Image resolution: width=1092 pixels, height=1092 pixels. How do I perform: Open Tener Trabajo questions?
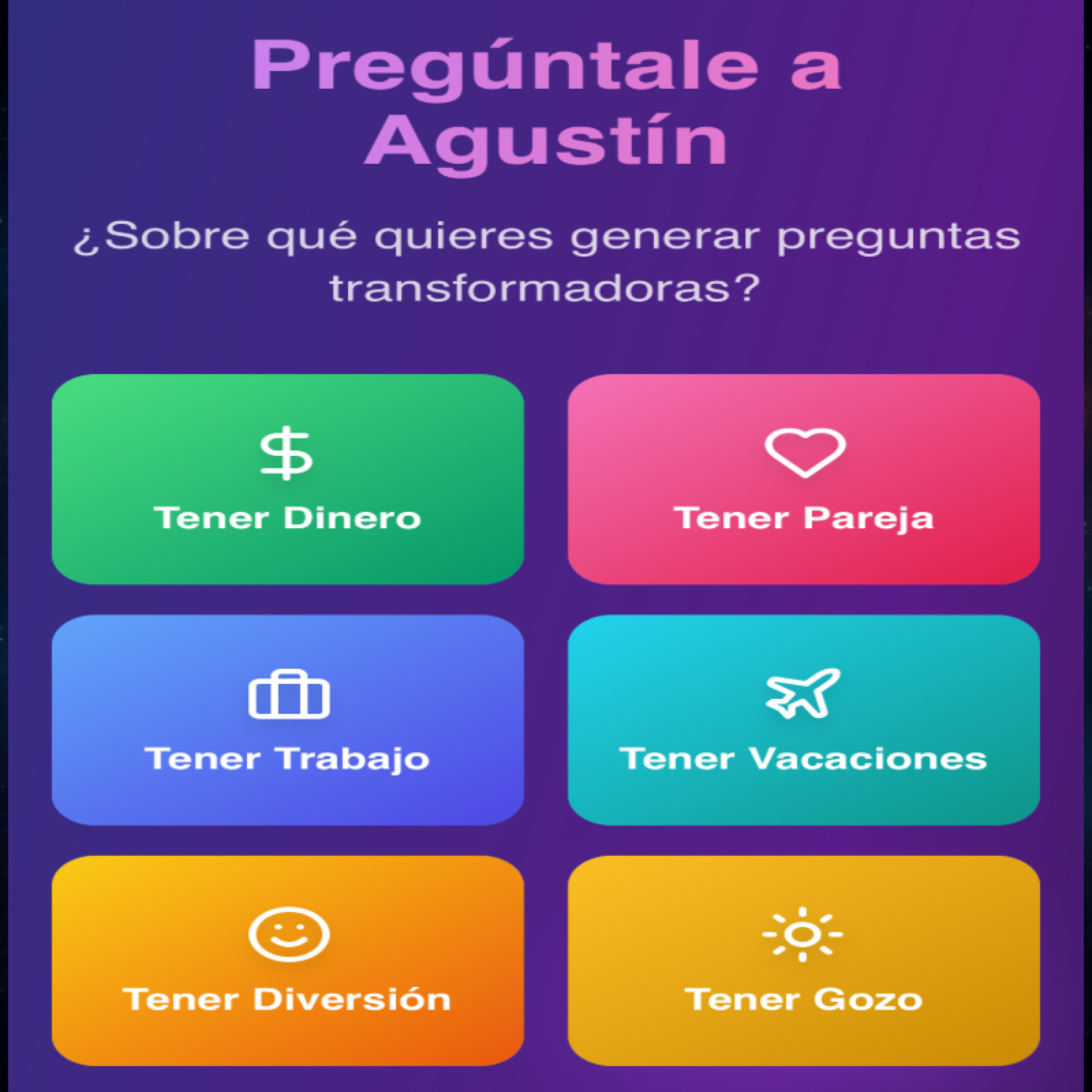point(287,720)
